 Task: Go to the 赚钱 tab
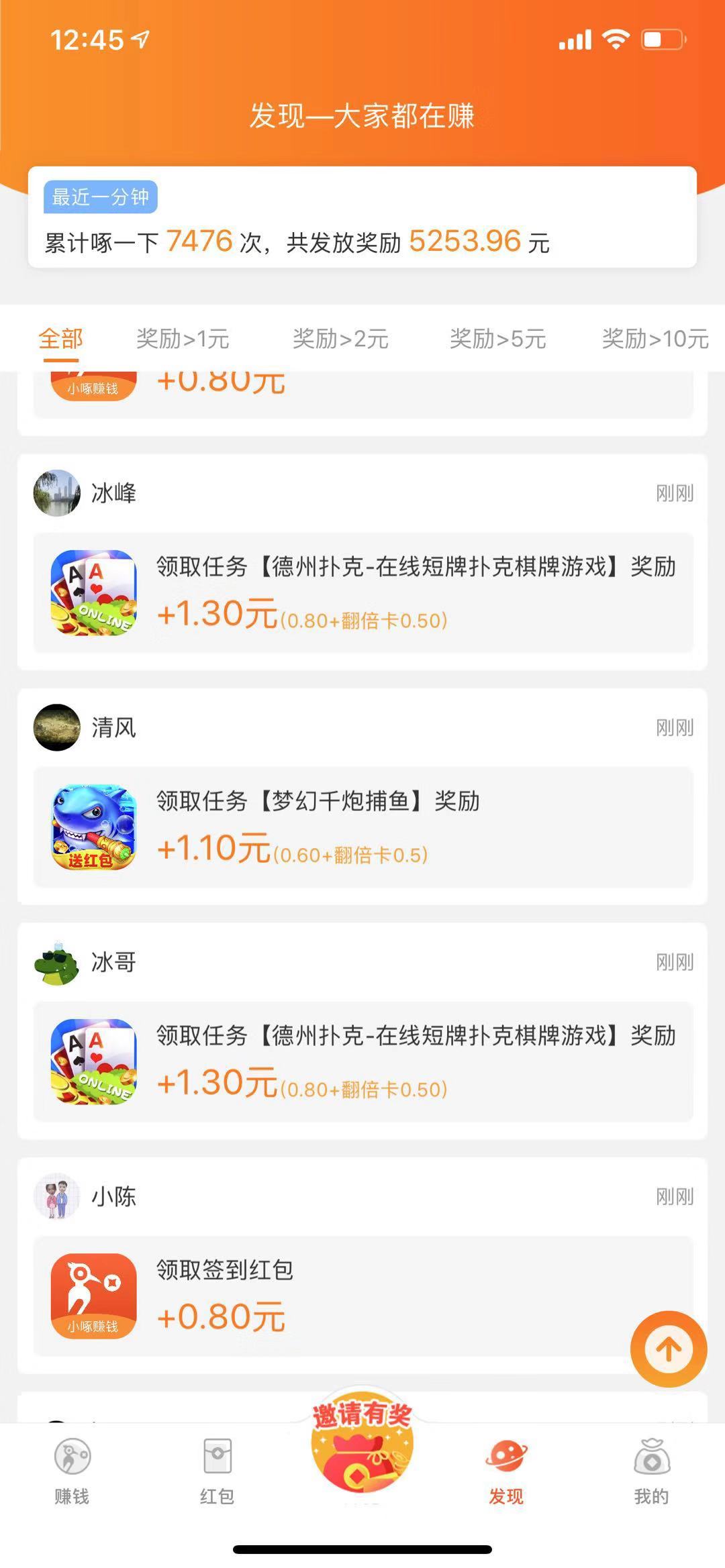tap(72, 1471)
